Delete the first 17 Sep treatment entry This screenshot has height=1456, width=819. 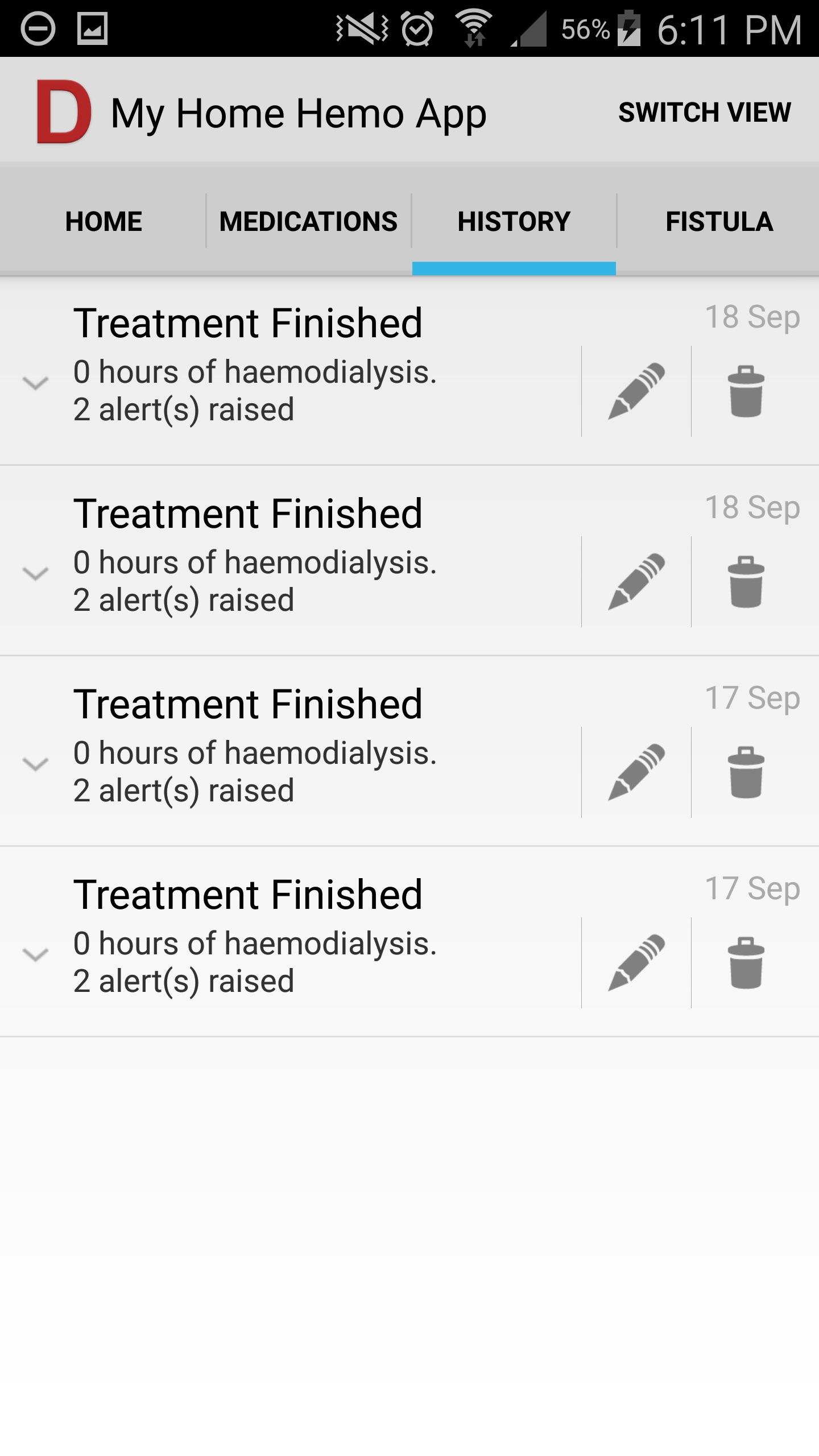[746, 772]
